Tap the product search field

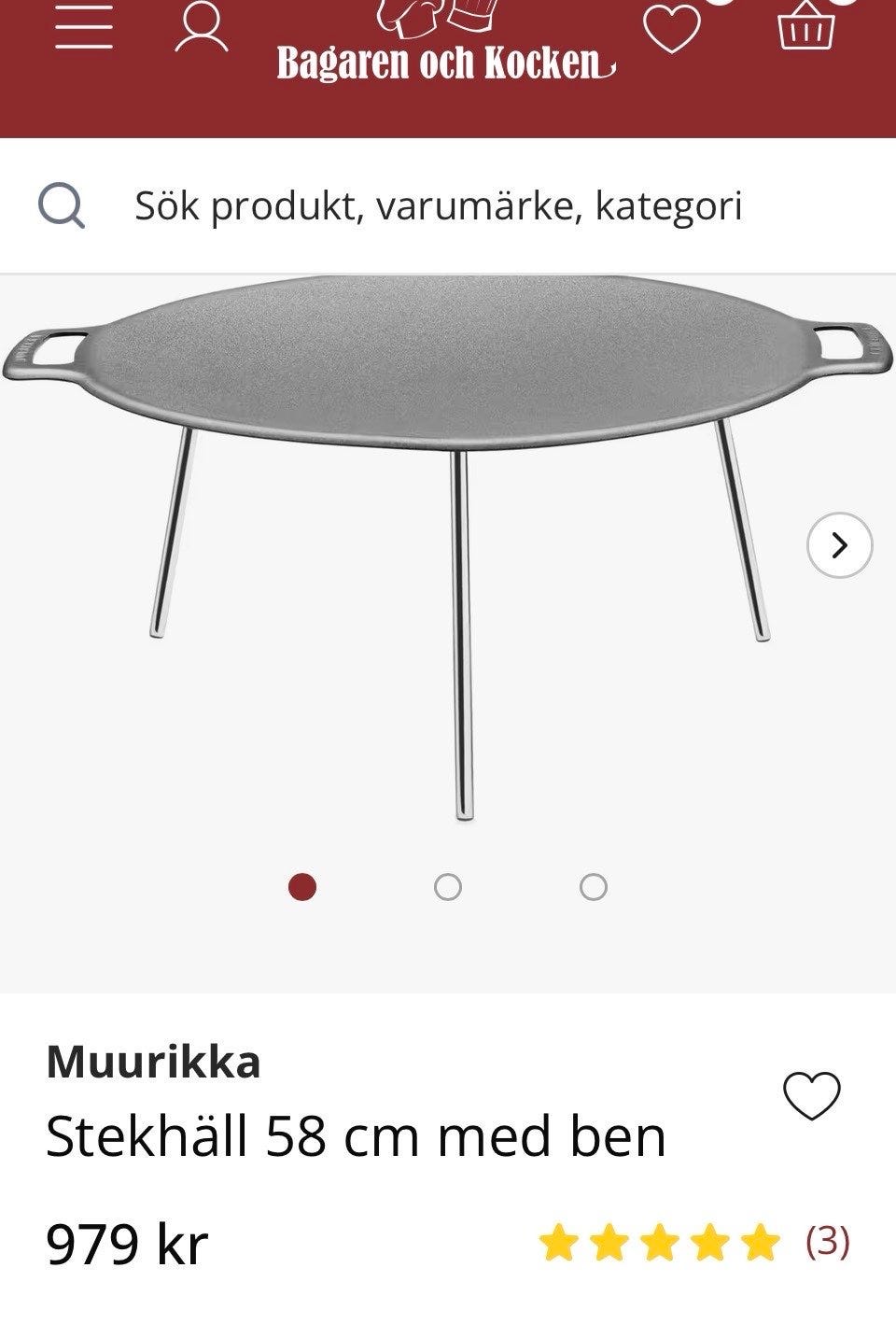439,205
